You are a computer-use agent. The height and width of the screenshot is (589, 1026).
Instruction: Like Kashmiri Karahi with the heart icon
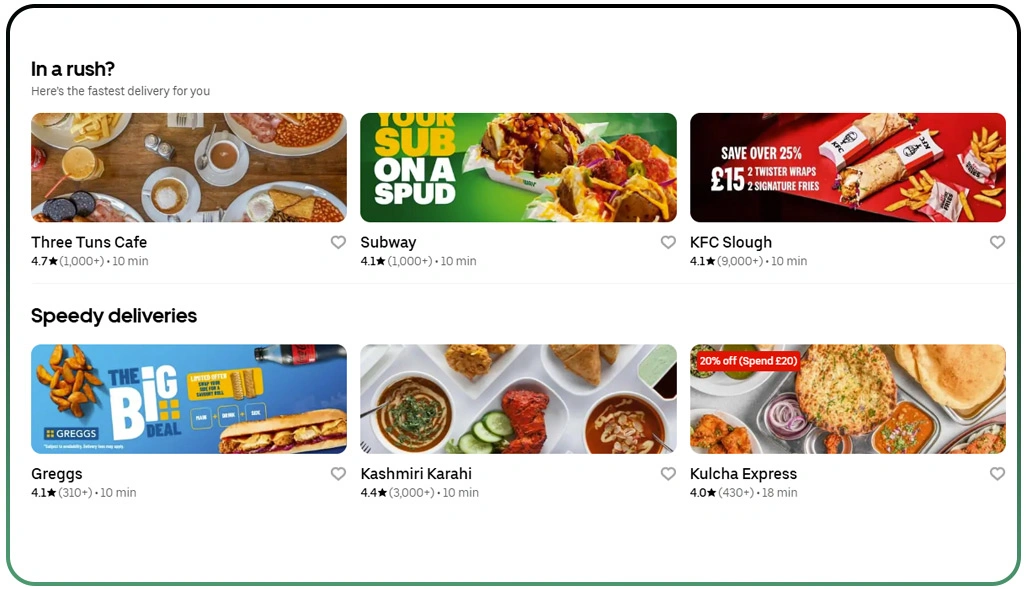coord(668,474)
